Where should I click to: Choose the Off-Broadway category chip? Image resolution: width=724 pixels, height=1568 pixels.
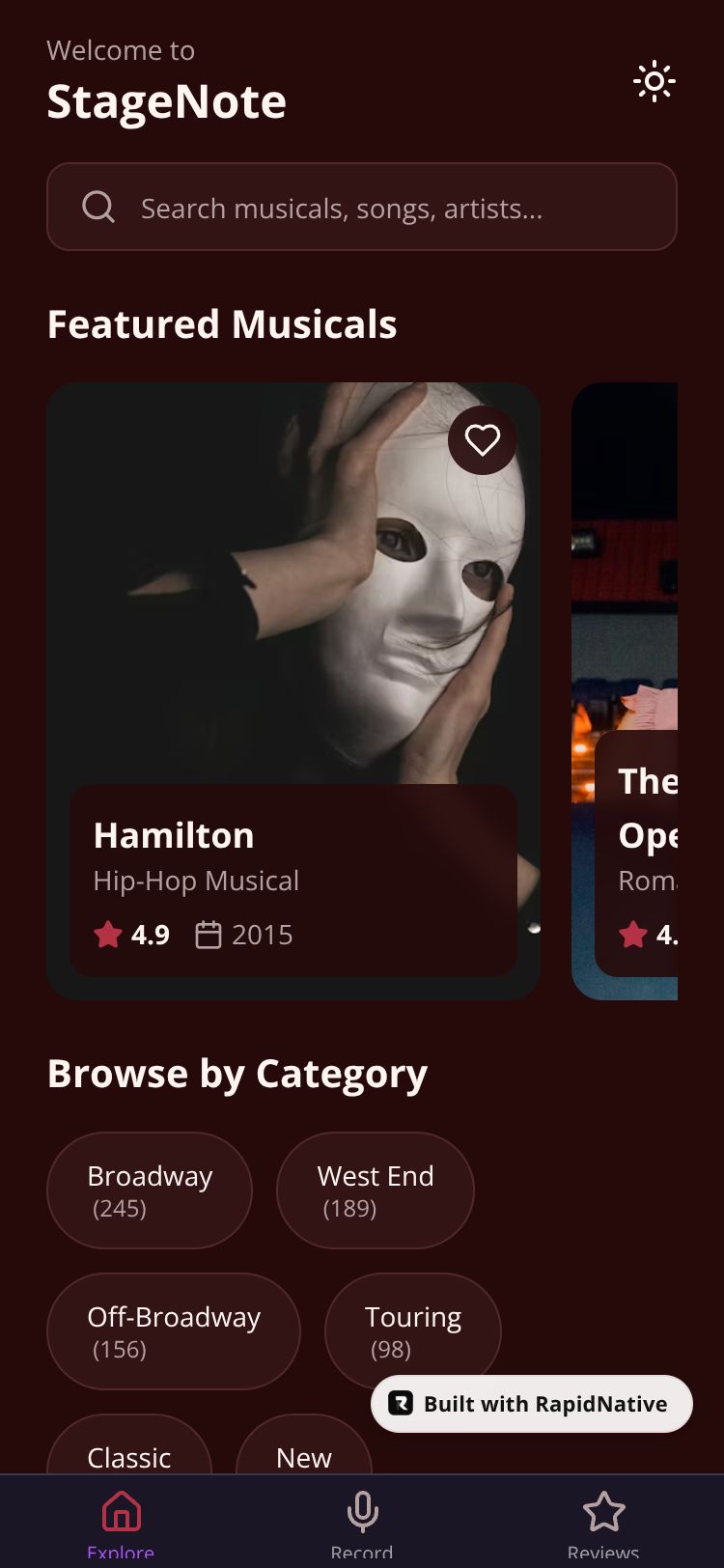[x=174, y=1330]
